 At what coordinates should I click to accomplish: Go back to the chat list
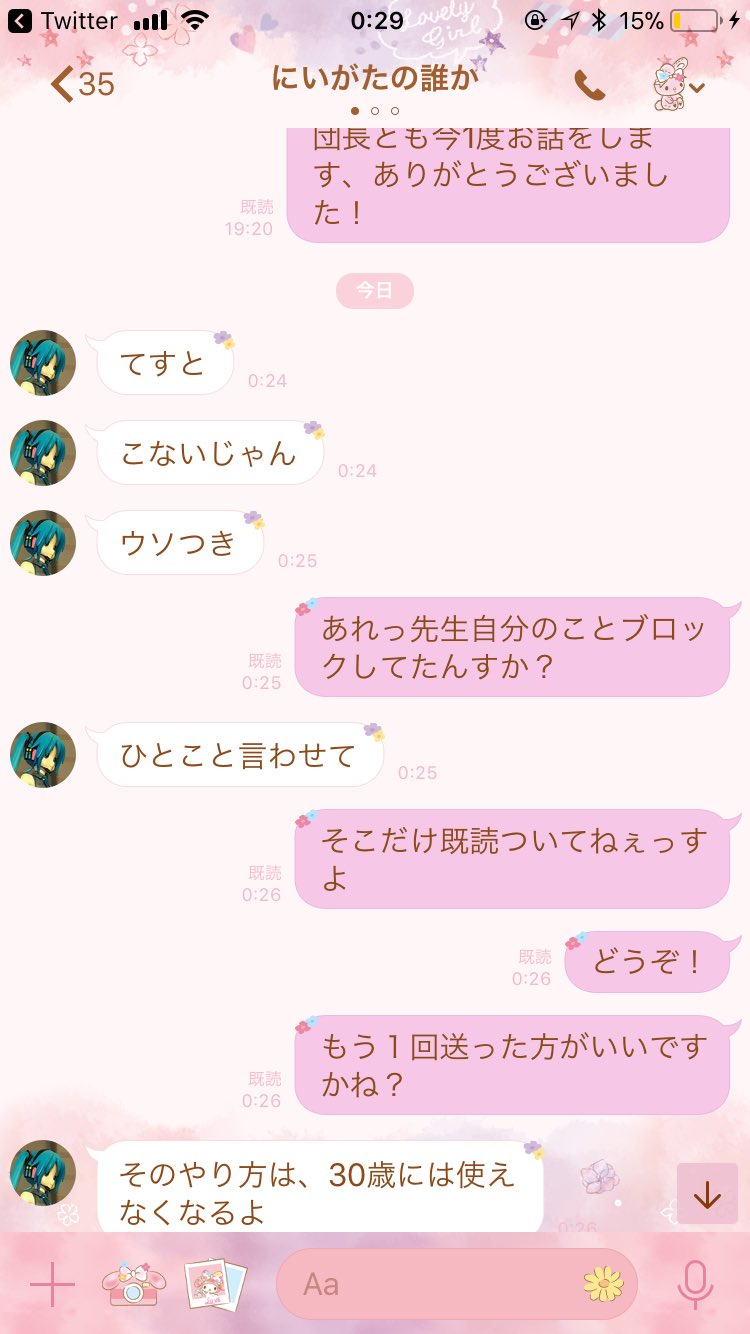(80, 84)
